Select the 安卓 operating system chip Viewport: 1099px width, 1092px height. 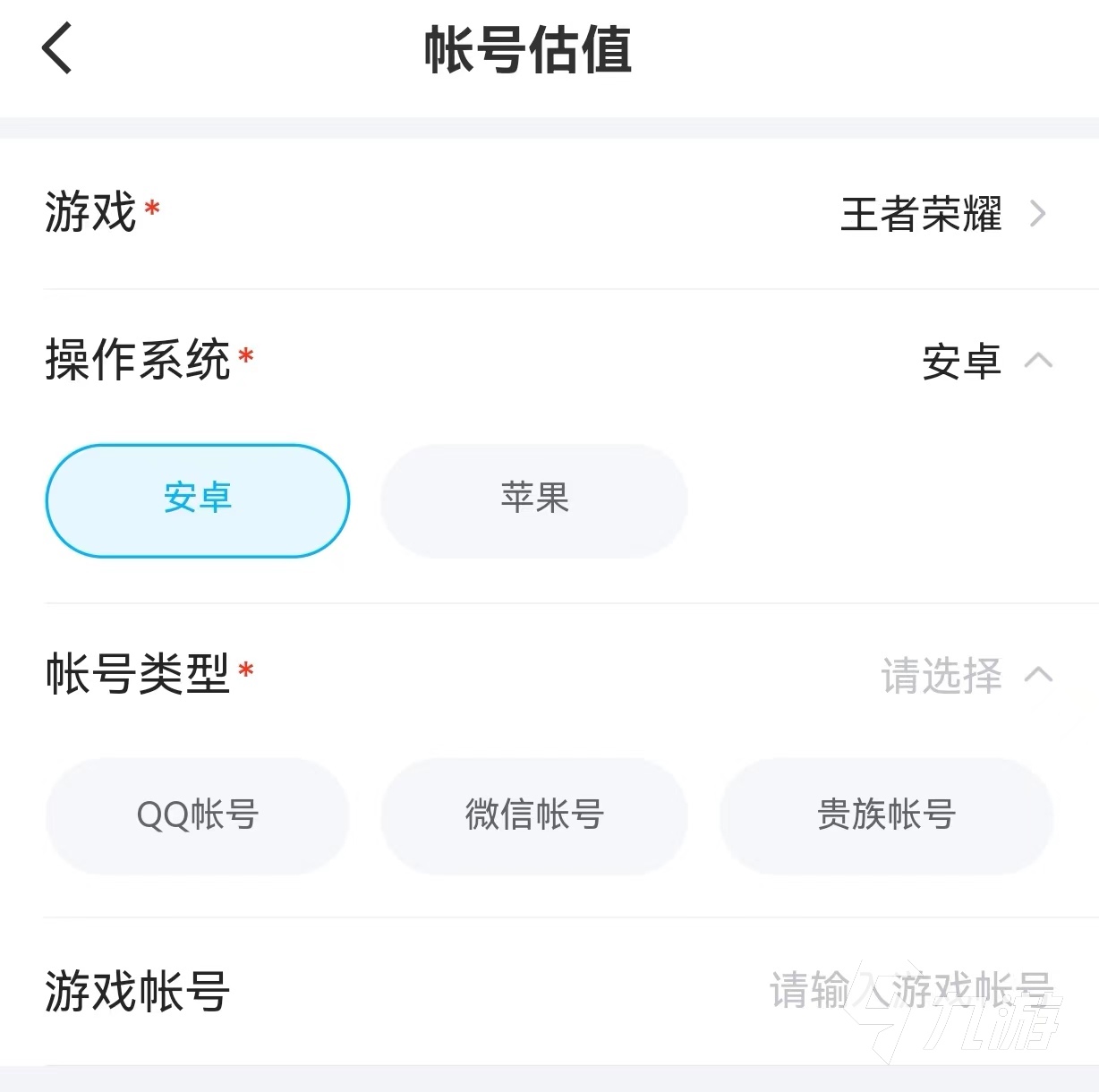[x=198, y=500]
